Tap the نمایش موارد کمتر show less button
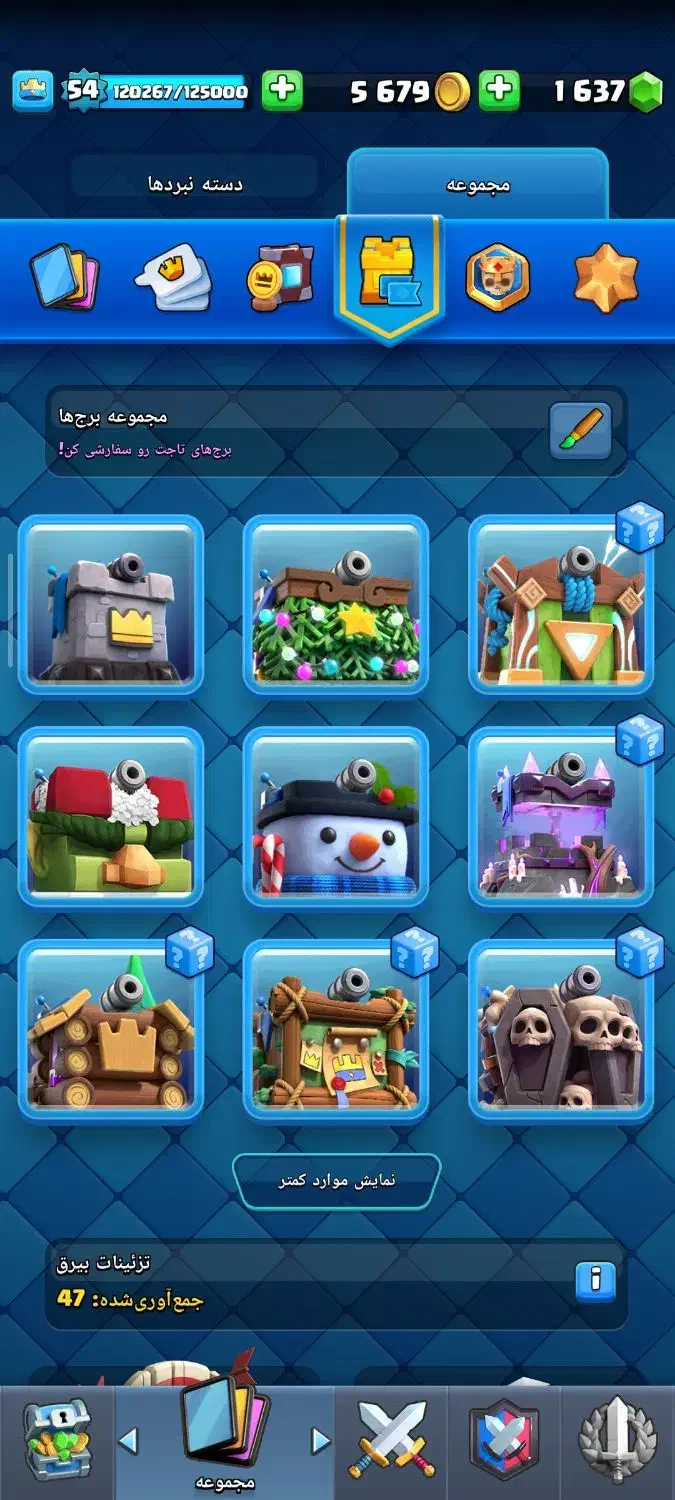This screenshot has height=1500, width=675. [336, 1181]
